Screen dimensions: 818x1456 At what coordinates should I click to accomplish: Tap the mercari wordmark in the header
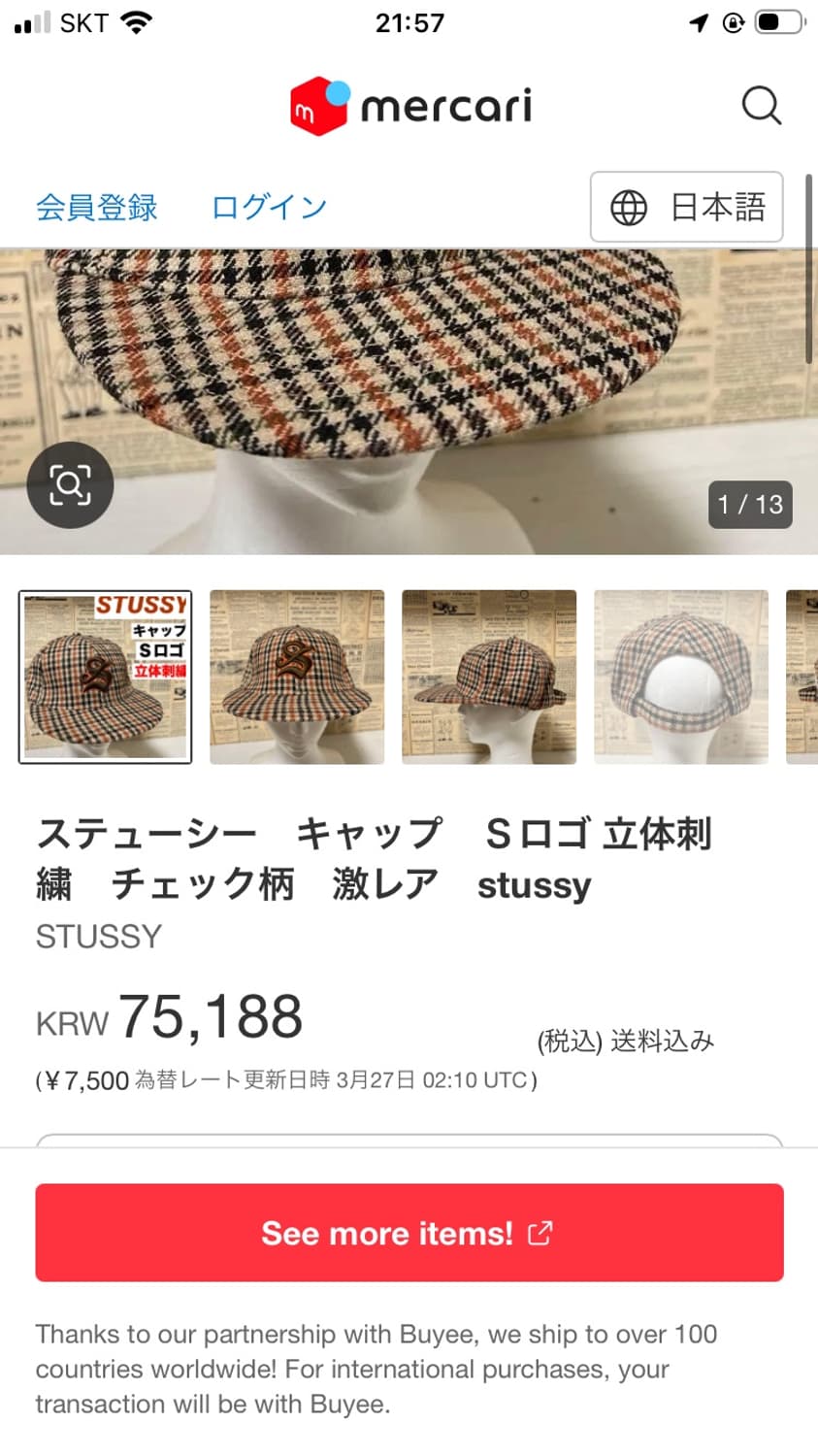click(x=446, y=107)
